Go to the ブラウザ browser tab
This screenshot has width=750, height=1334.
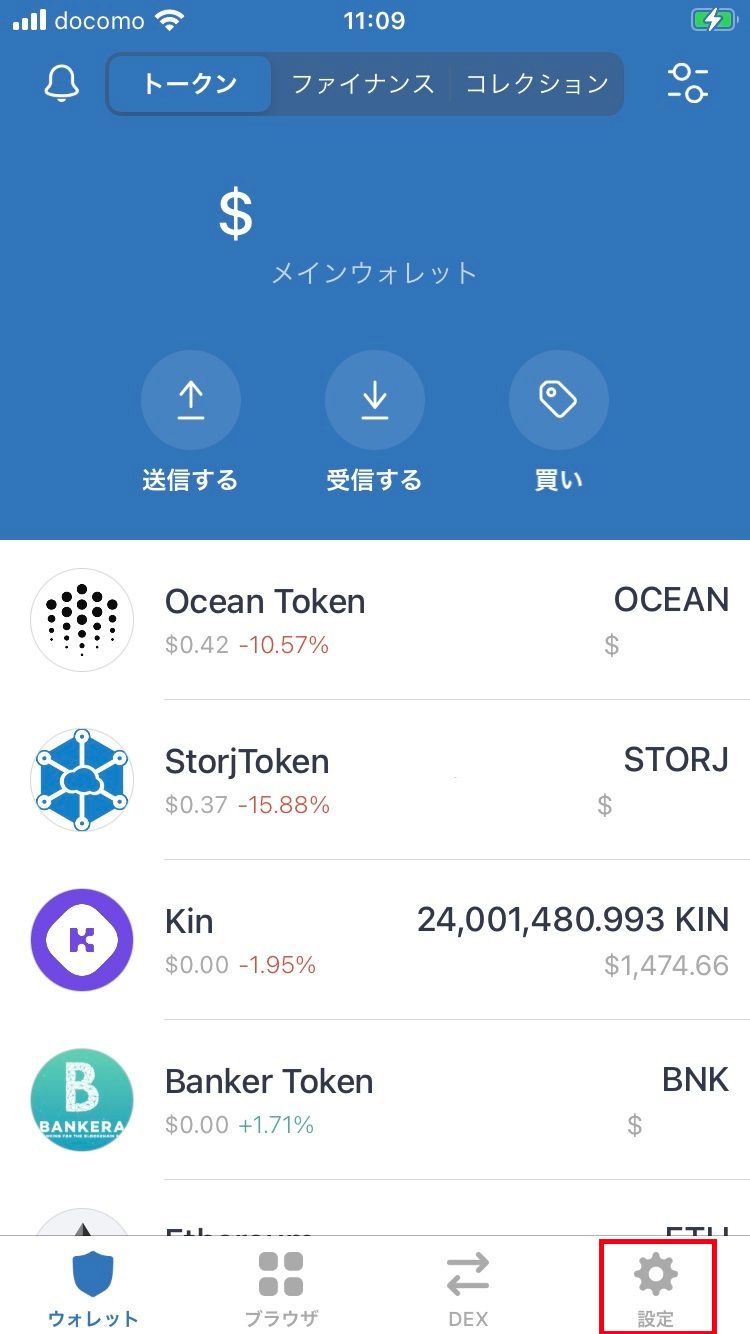281,1286
